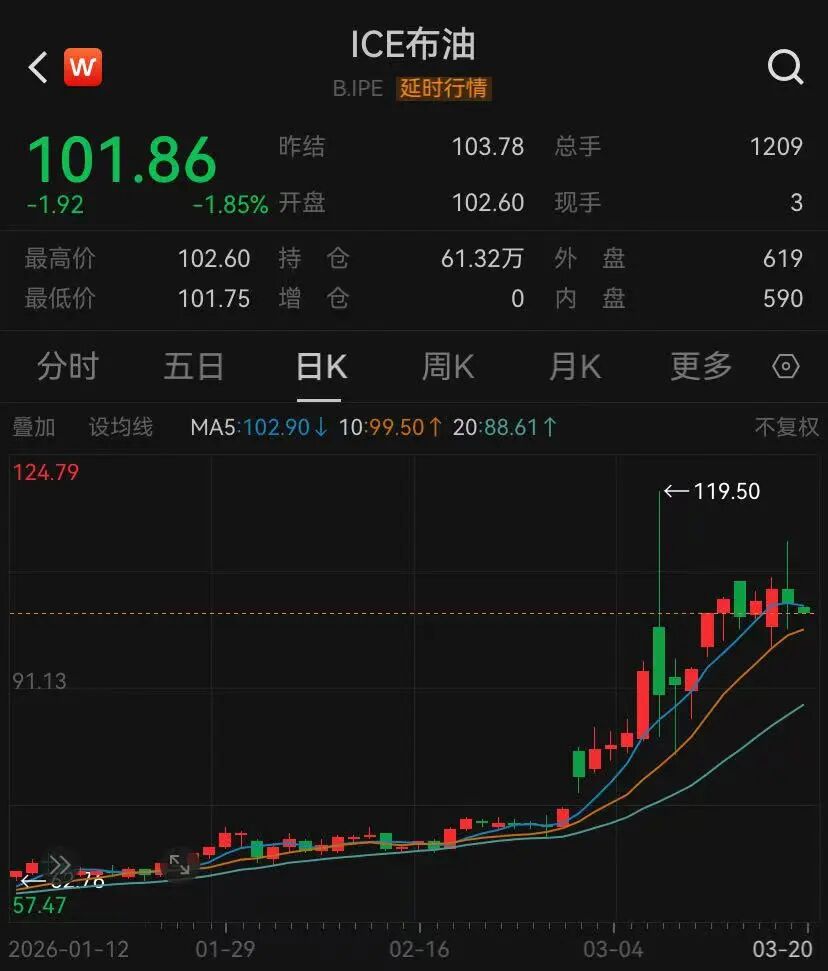The image size is (828, 971).
Task: Open the chart in fullscreen mode
Action: click(x=179, y=864)
